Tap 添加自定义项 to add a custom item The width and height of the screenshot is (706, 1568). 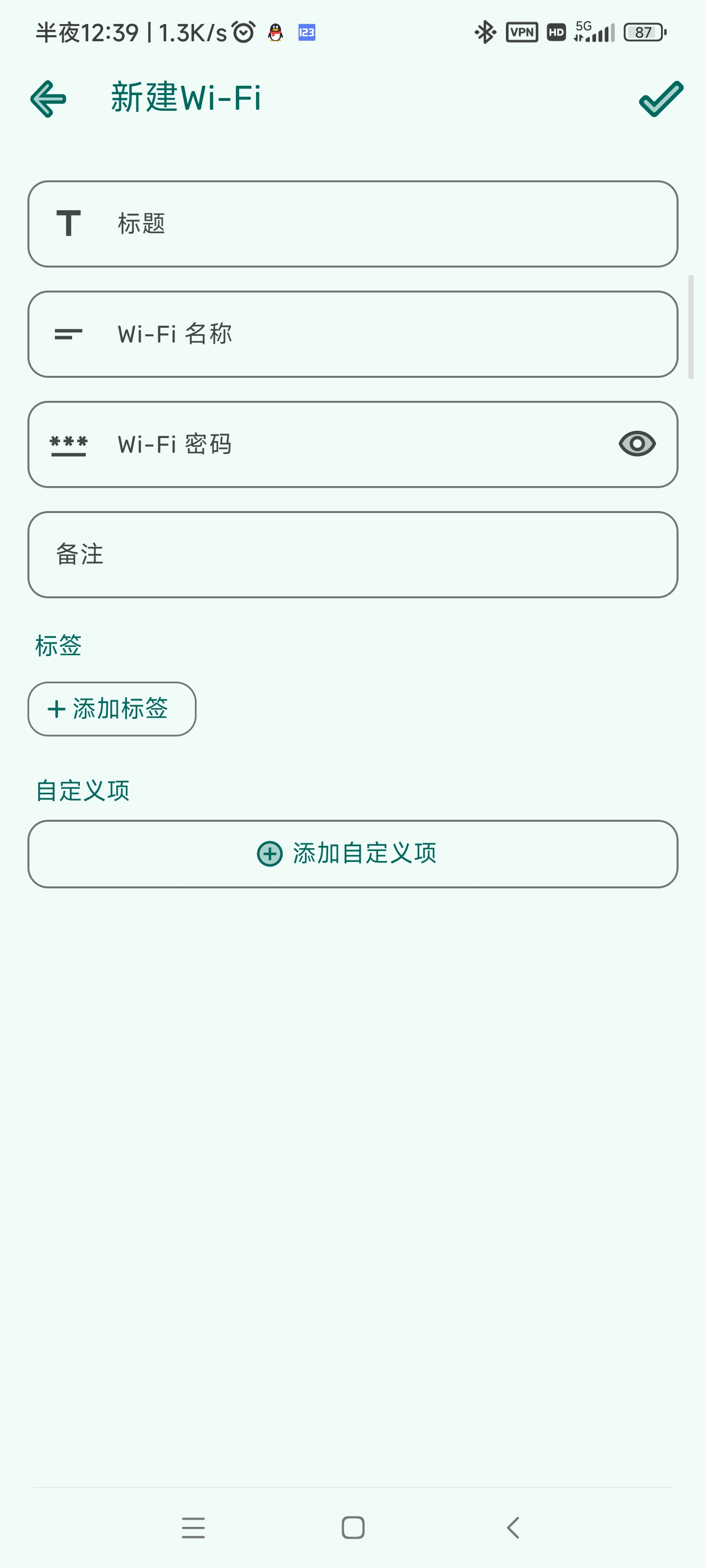point(352,854)
